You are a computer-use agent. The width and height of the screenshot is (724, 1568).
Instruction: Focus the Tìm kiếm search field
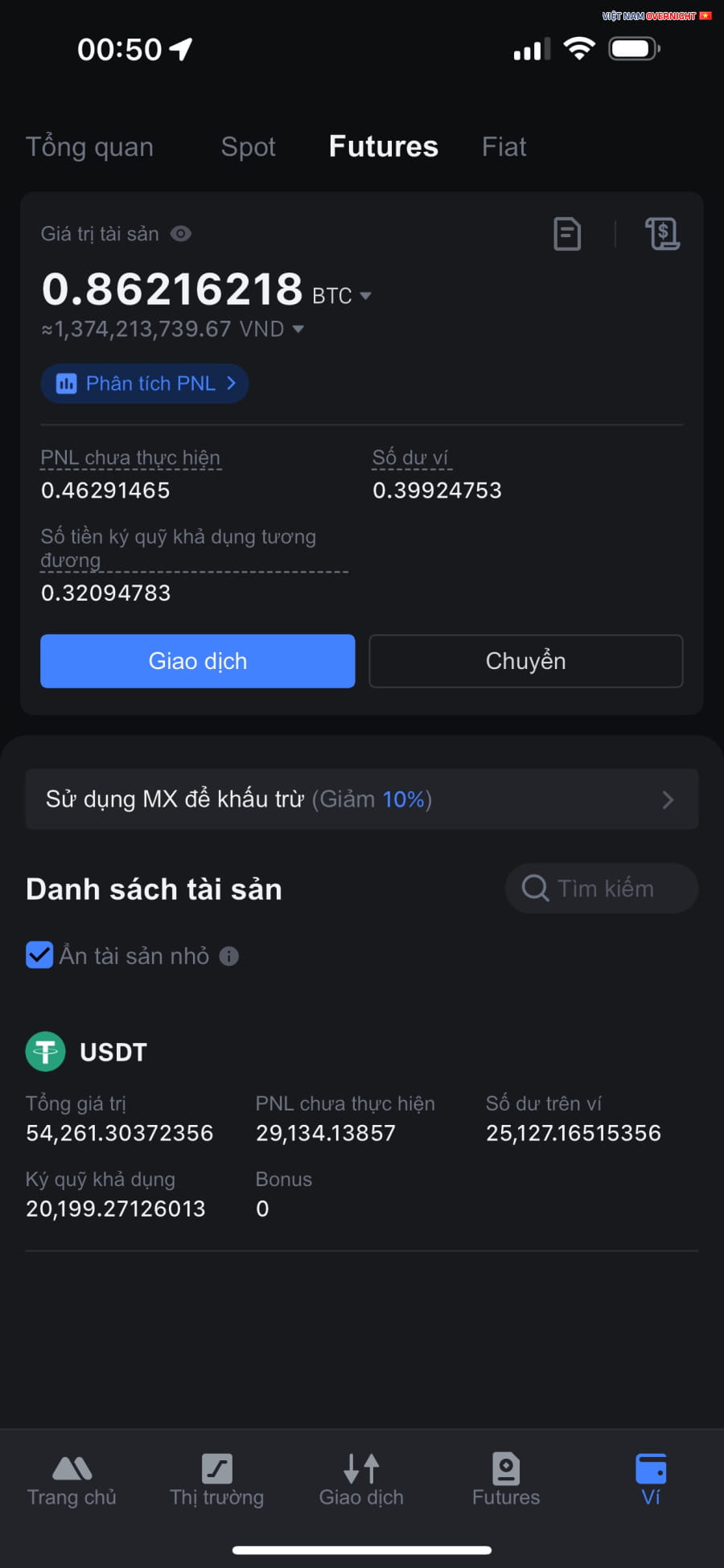[603, 889]
